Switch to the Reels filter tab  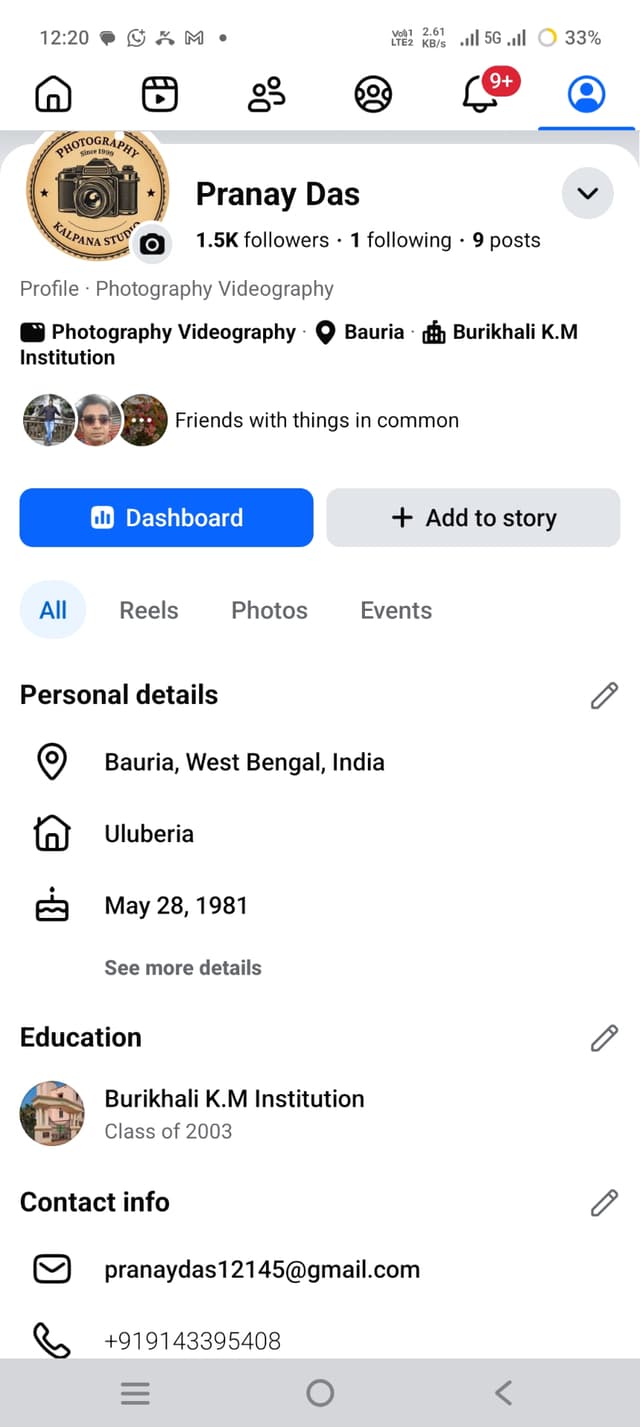point(149,610)
